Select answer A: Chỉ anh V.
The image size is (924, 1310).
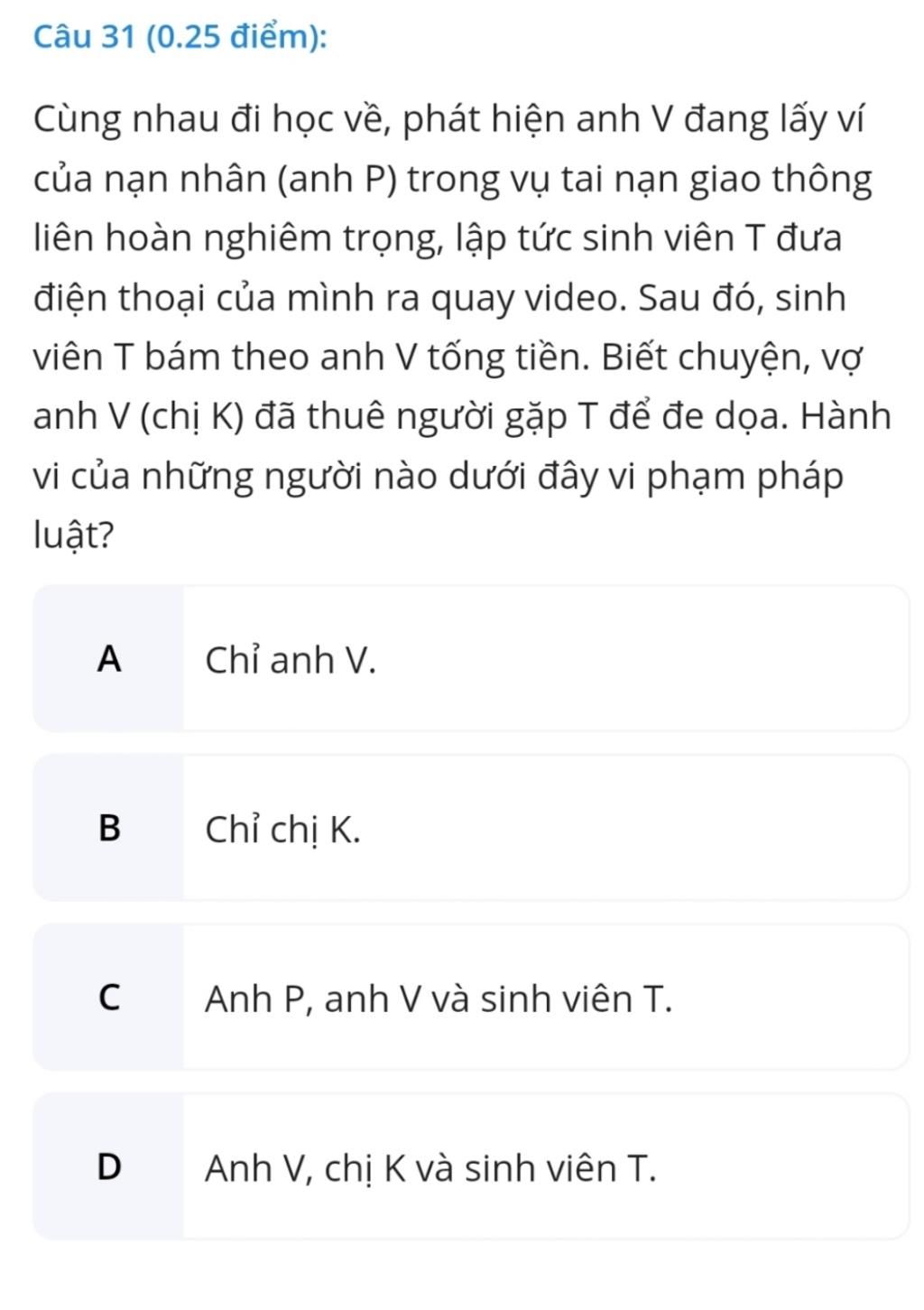pyautogui.click(x=469, y=659)
